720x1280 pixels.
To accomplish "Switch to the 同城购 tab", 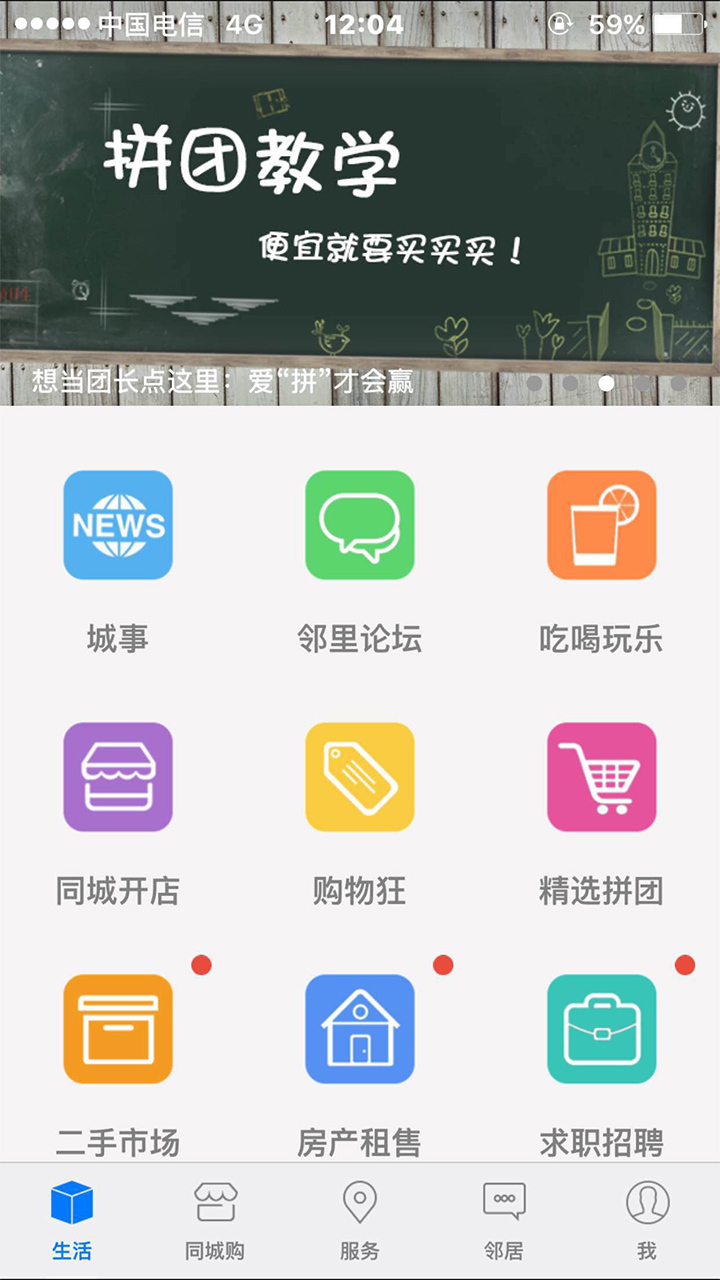I will pos(213,1215).
